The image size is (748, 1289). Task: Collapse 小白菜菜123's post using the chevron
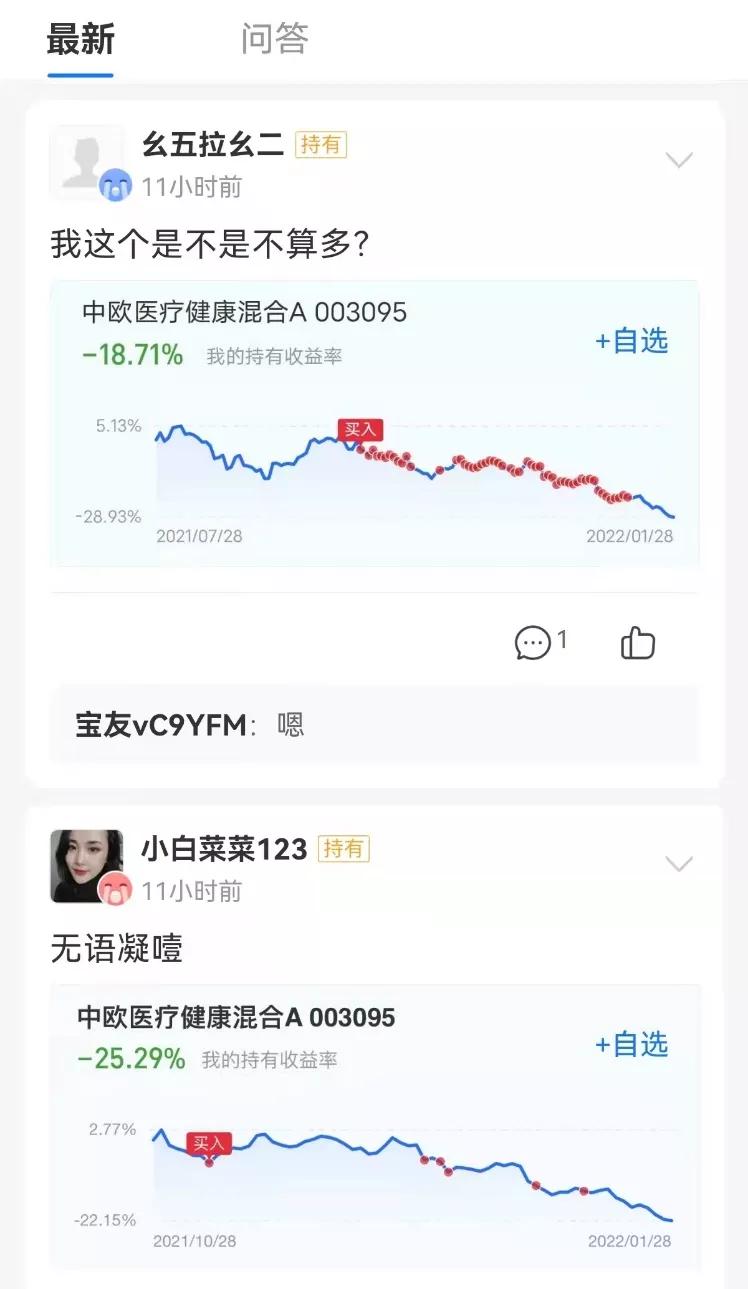pyautogui.click(x=680, y=861)
